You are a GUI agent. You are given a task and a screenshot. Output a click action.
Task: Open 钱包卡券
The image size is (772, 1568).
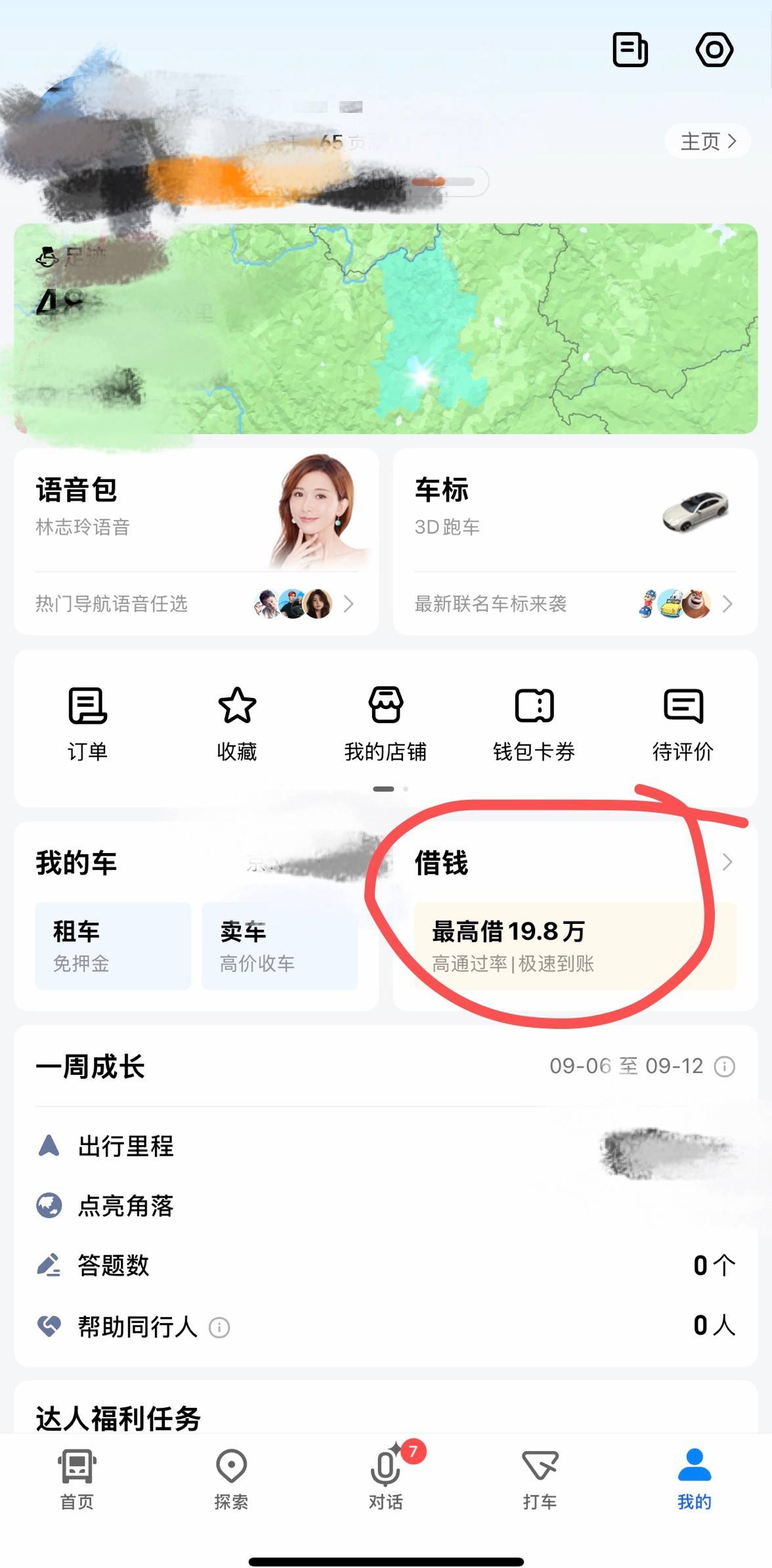click(534, 724)
